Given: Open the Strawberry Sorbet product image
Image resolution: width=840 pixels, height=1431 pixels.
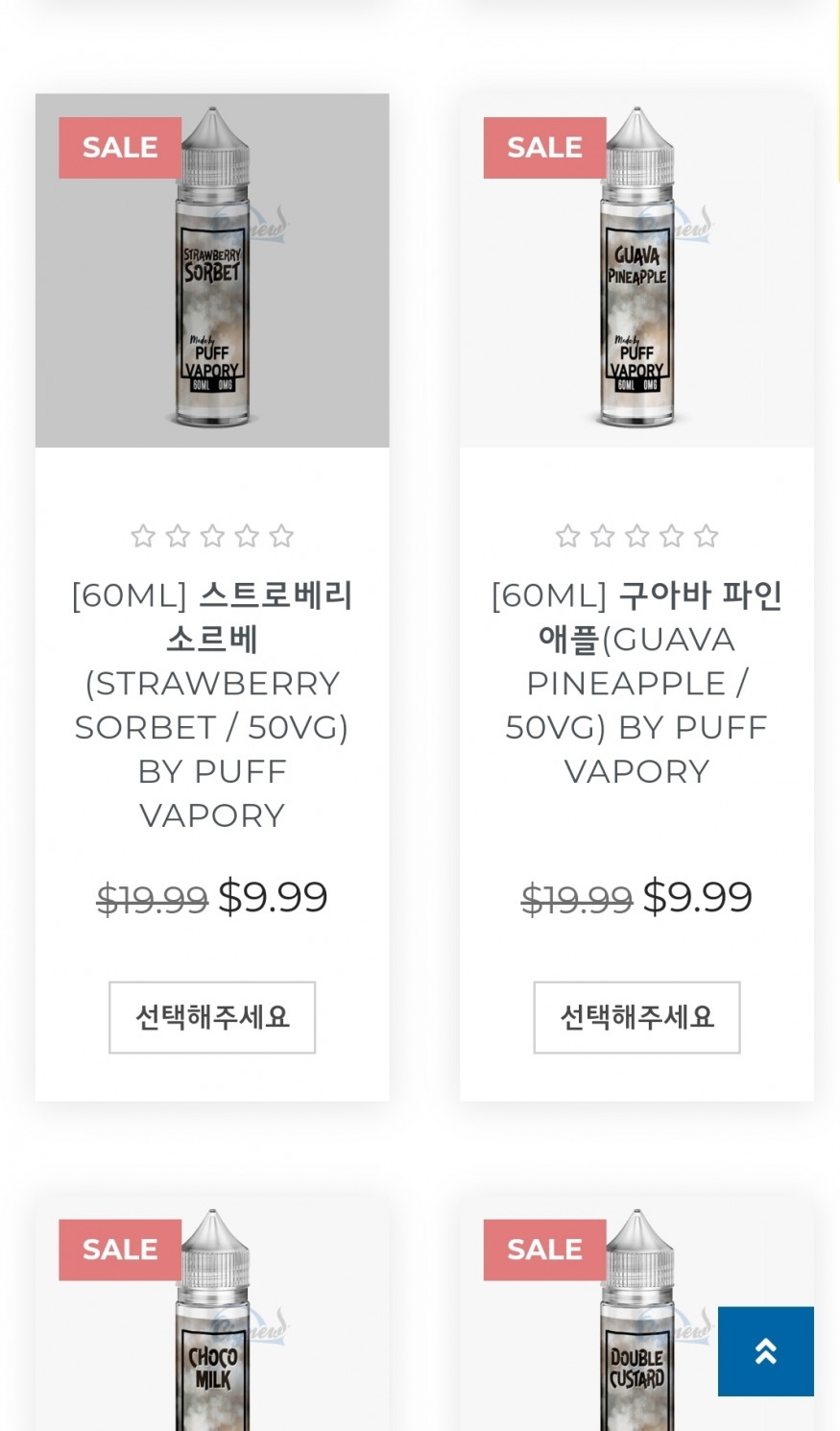Looking at the screenshot, I should click(x=212, y=271).
